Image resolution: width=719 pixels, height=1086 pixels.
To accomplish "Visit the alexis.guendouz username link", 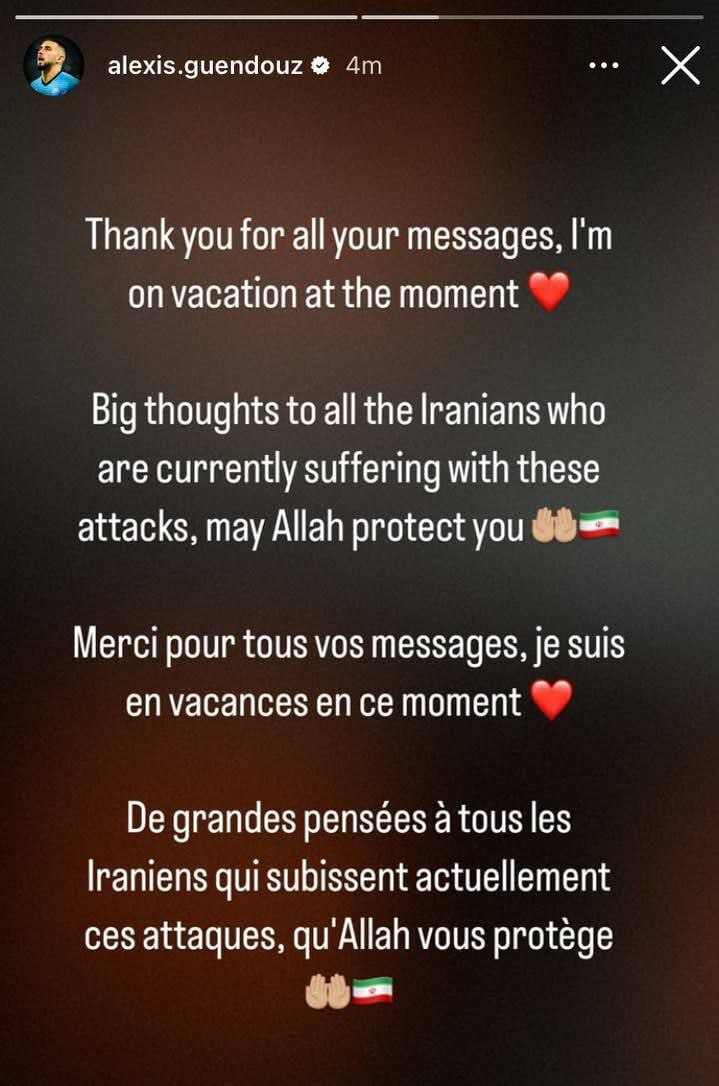I will point(205,66).
